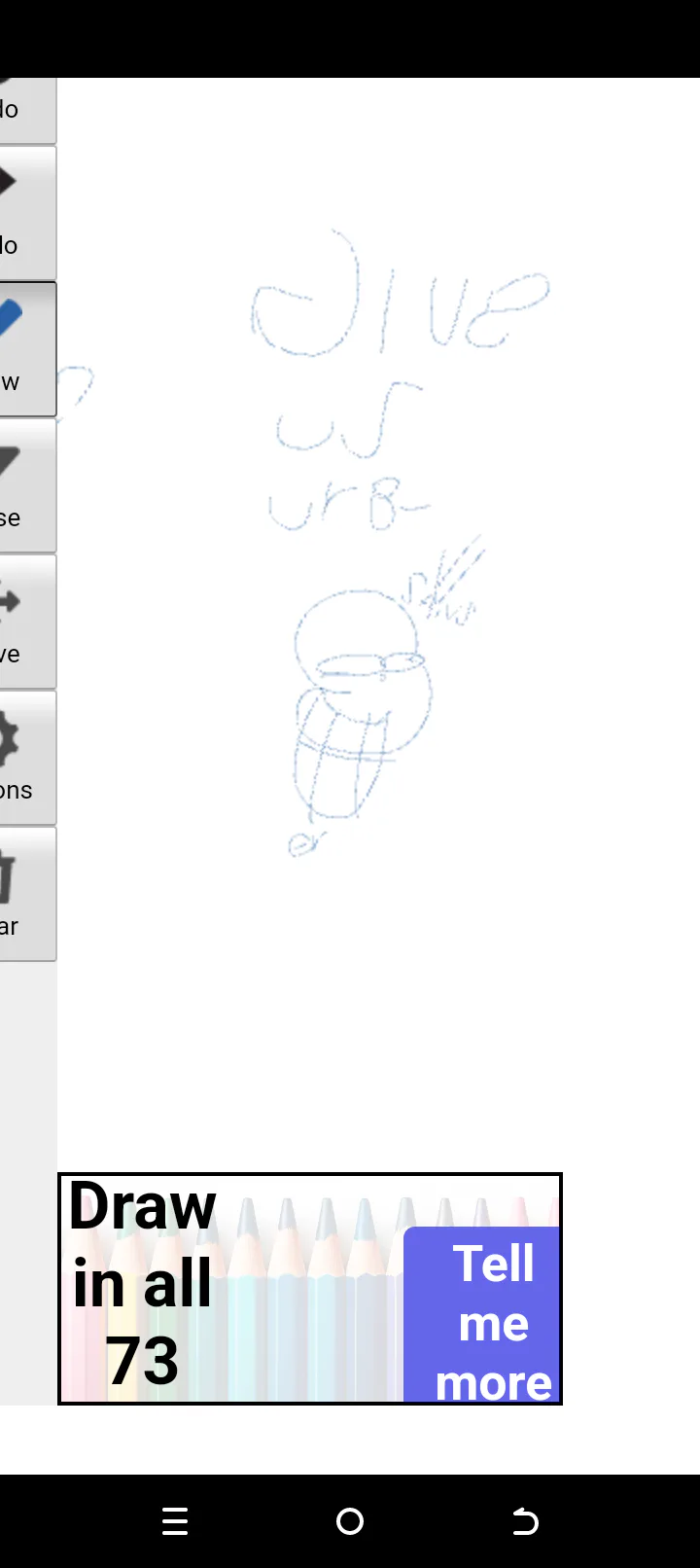Select the Move tool
The image size is (700, 1568).
[26, 622]
